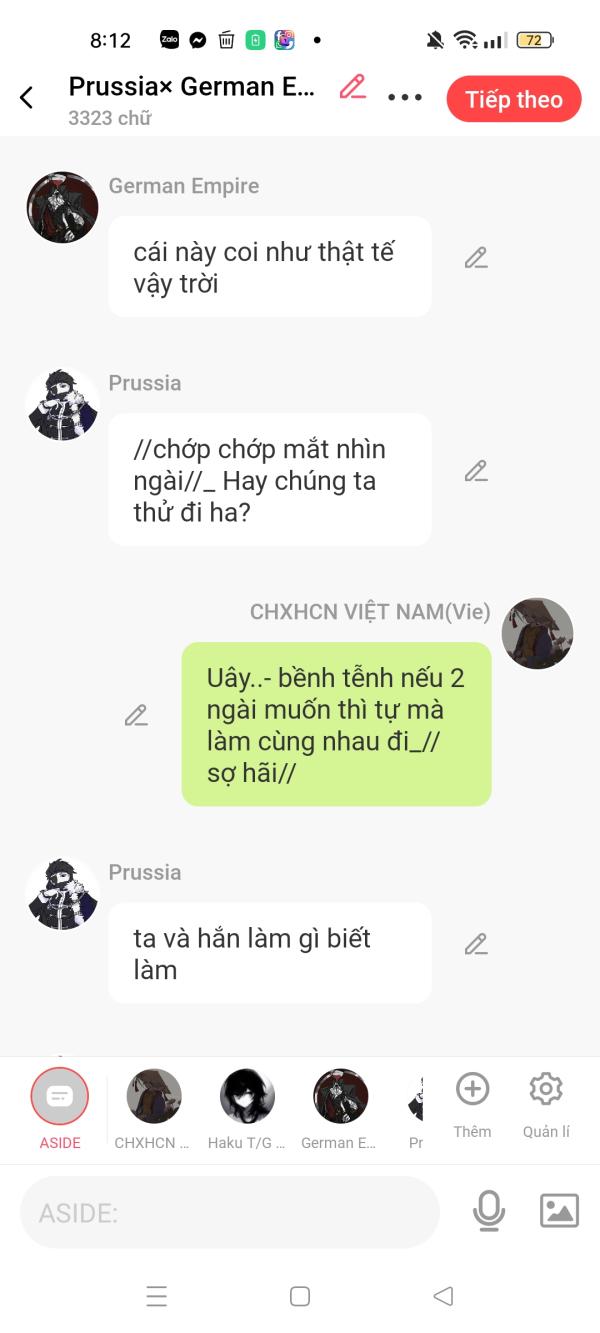Edit the story title with pencil icon
600x1333 pixels.
point(352,87)
